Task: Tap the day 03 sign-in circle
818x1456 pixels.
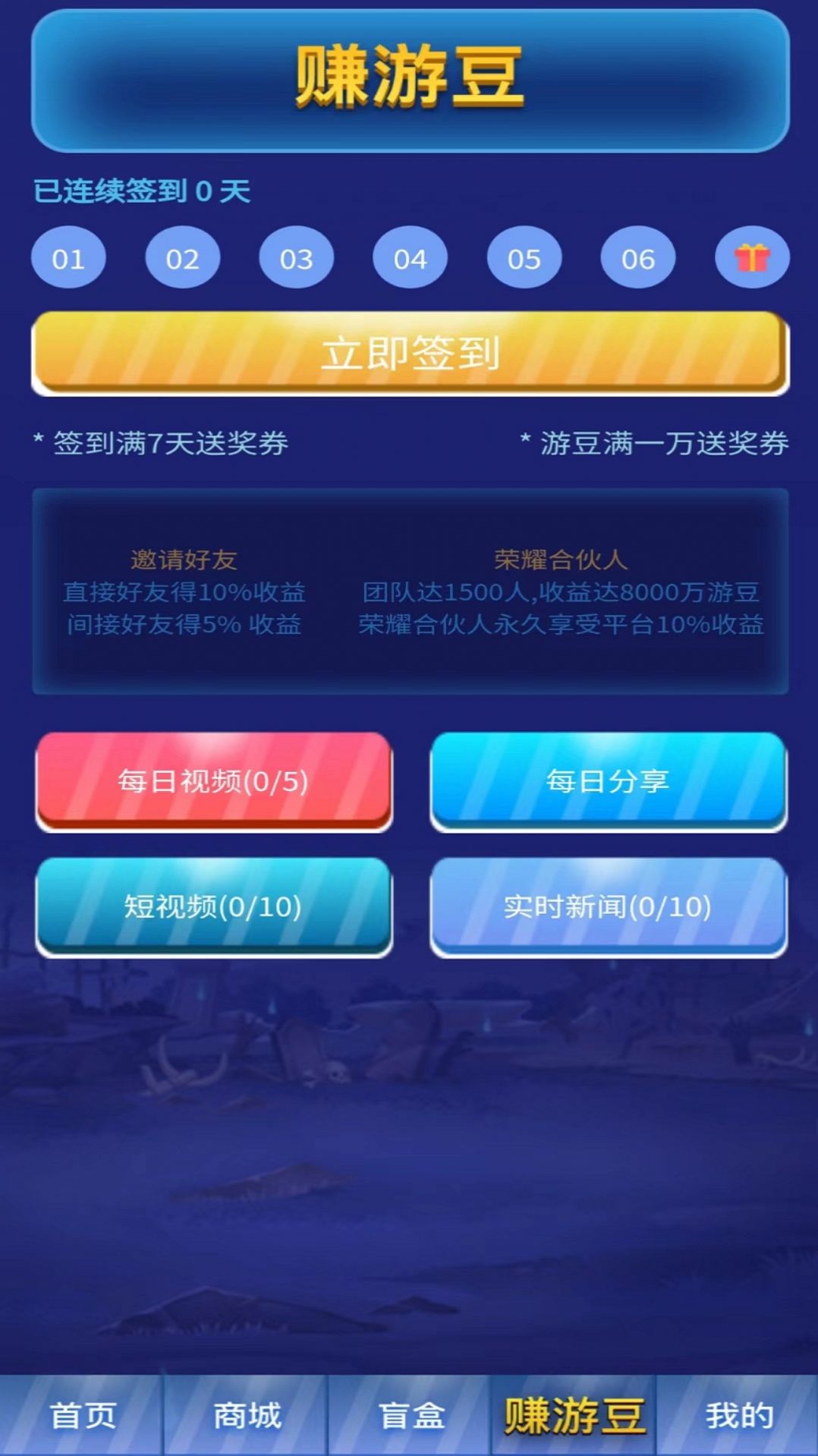Action: click(297, 257)
